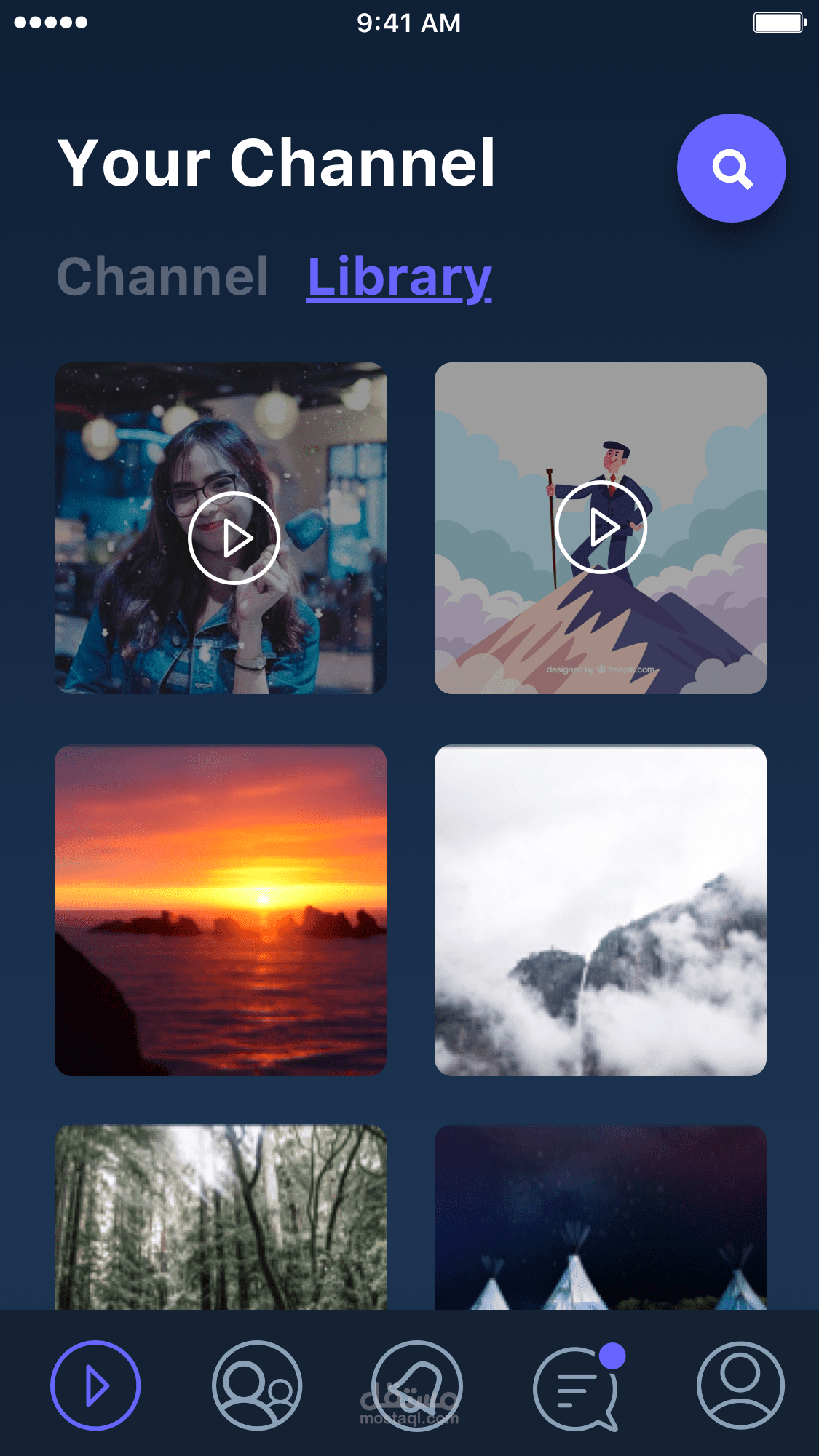This screenshot has height=1456, width=819.
Task: Go to the profile tab in the bottom bar
Action: [740, 1385]
